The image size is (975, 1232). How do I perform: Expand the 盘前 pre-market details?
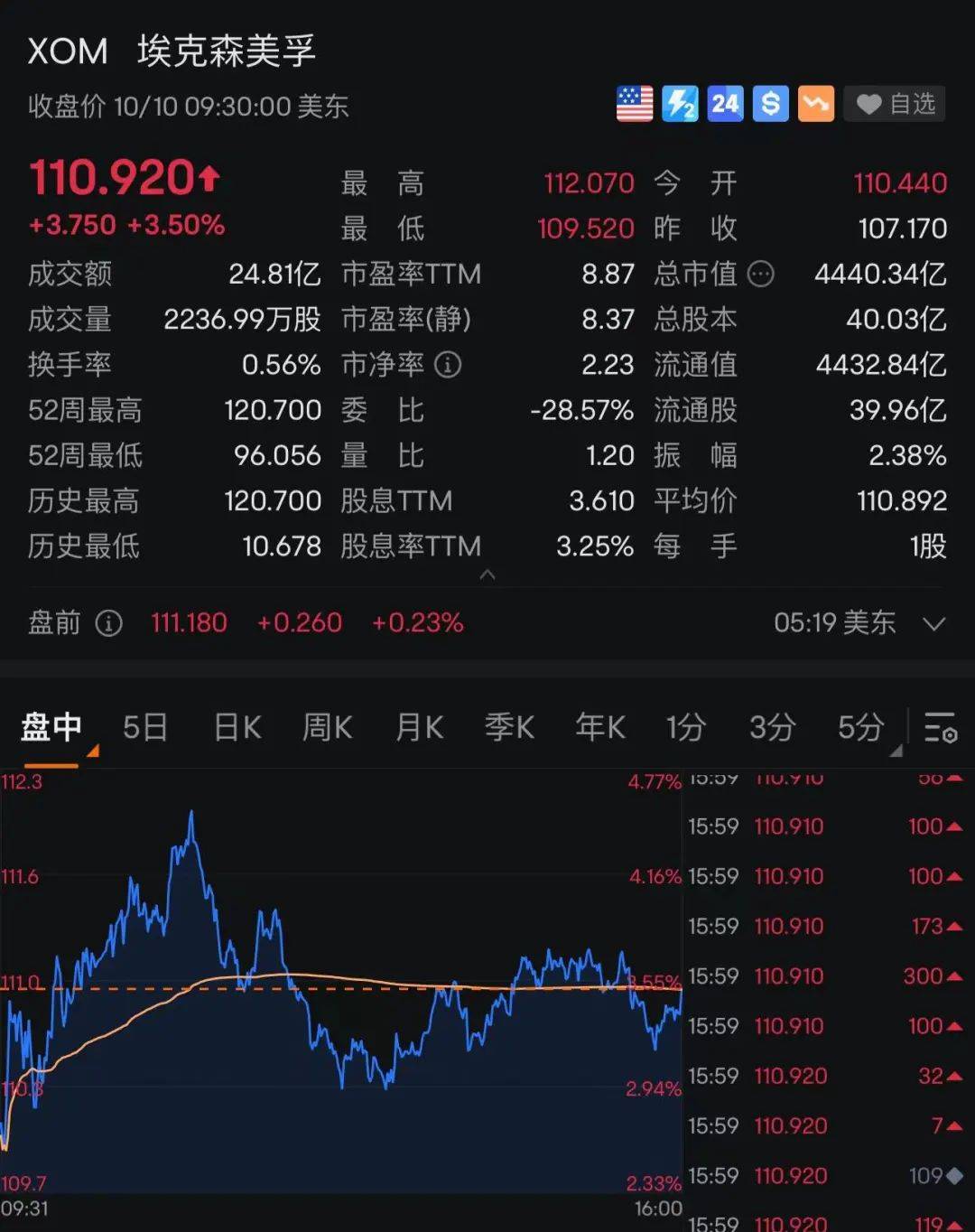pyautogui.click(x=935, y=623)
